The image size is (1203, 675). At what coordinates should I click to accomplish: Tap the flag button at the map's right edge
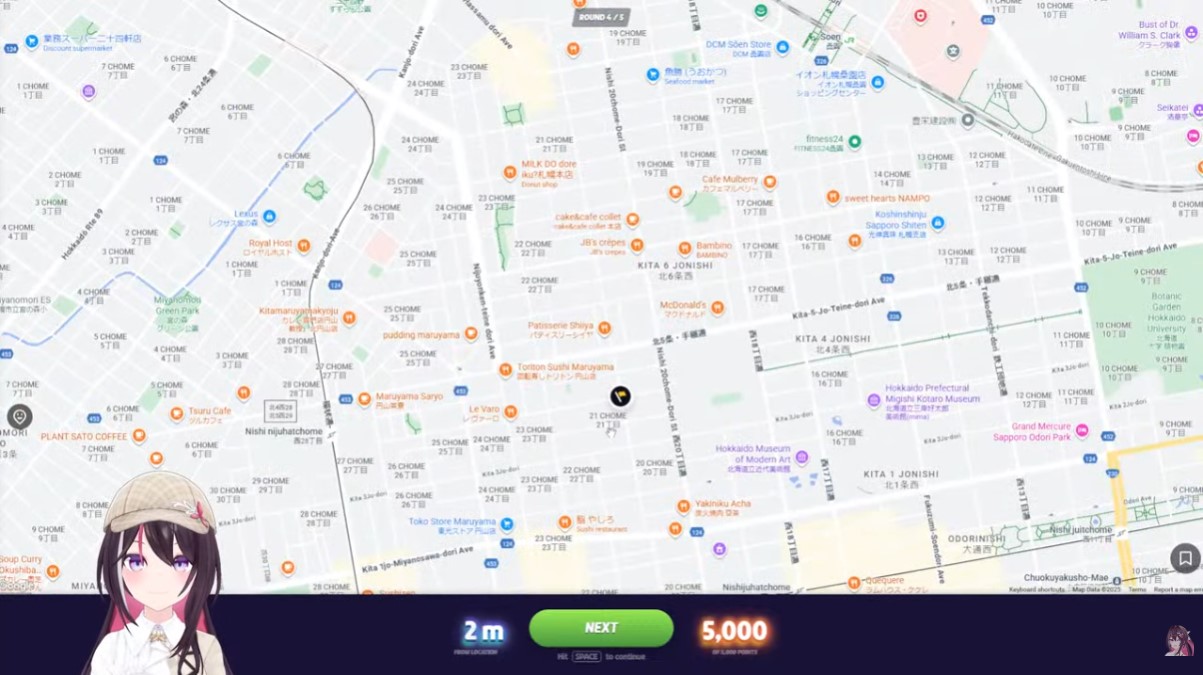(1185, 558)
